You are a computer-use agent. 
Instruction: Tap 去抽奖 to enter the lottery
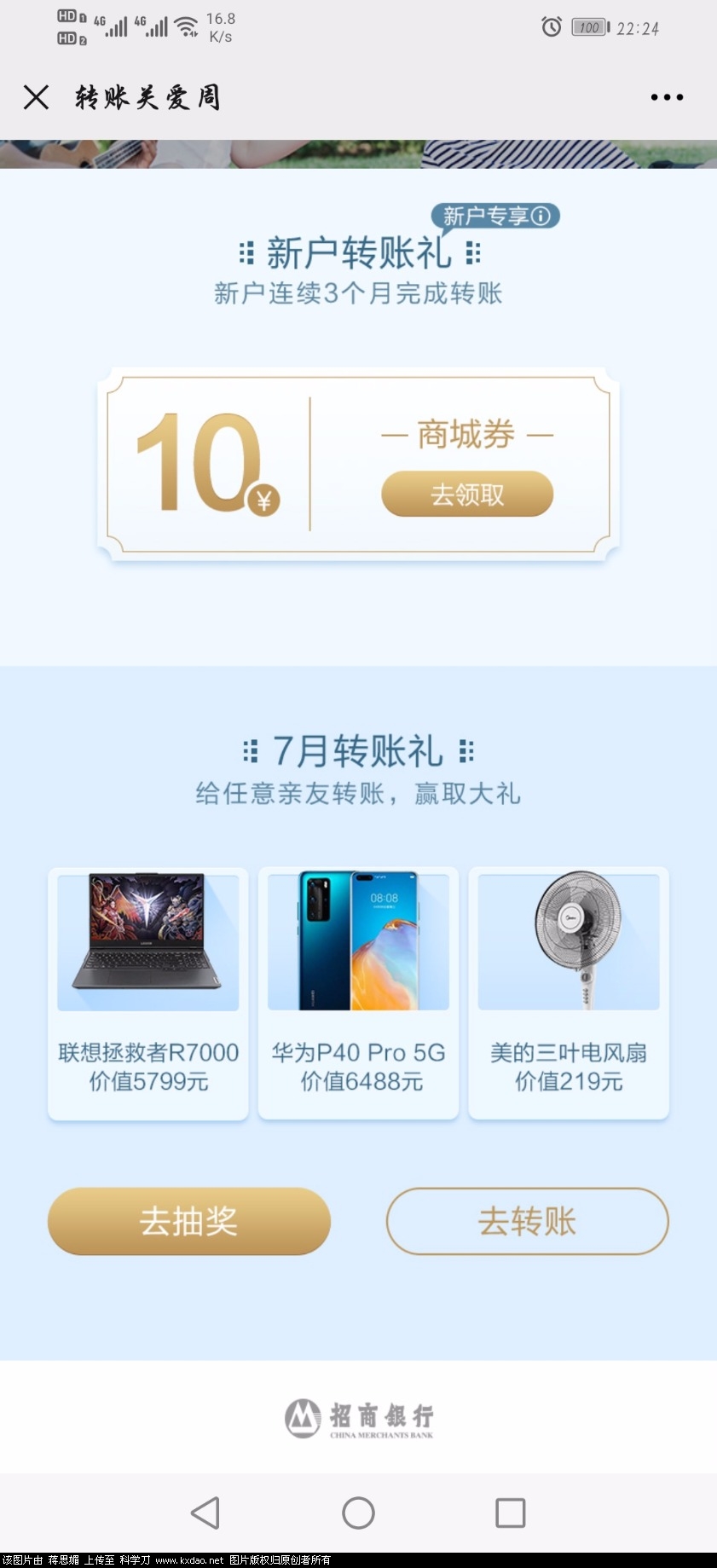(x=188, y=1221)
